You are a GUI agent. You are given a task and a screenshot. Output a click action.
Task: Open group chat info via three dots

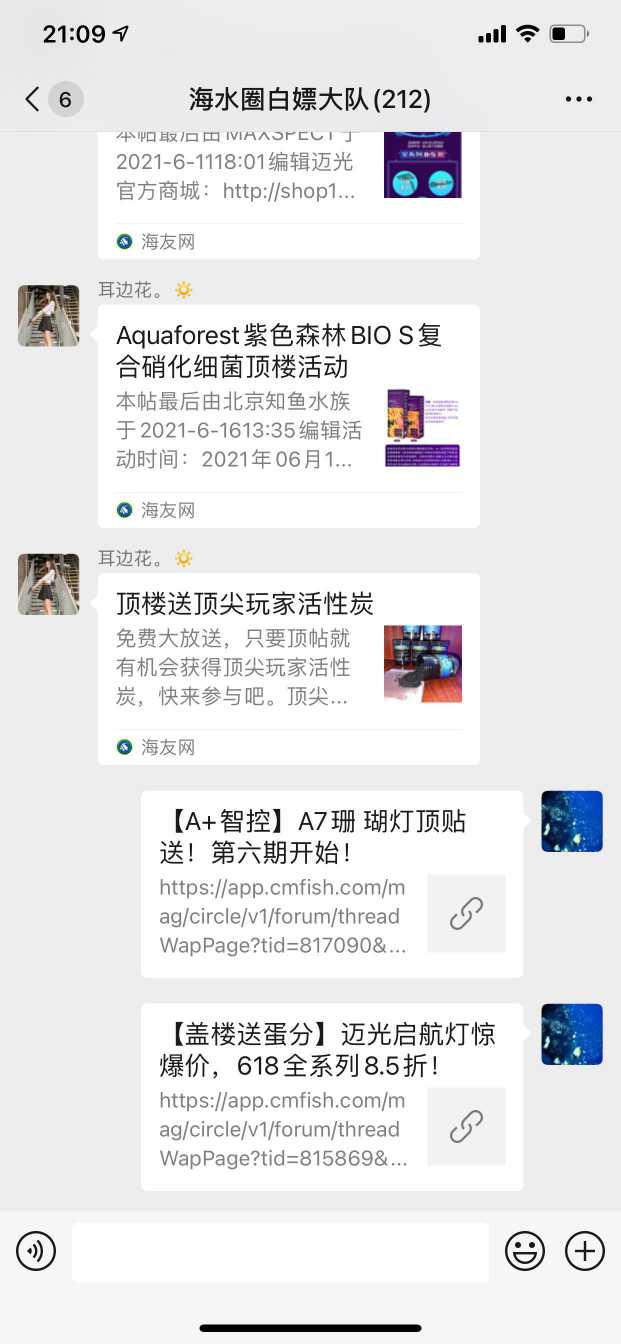pyautogui.click(x=579, y=99)
